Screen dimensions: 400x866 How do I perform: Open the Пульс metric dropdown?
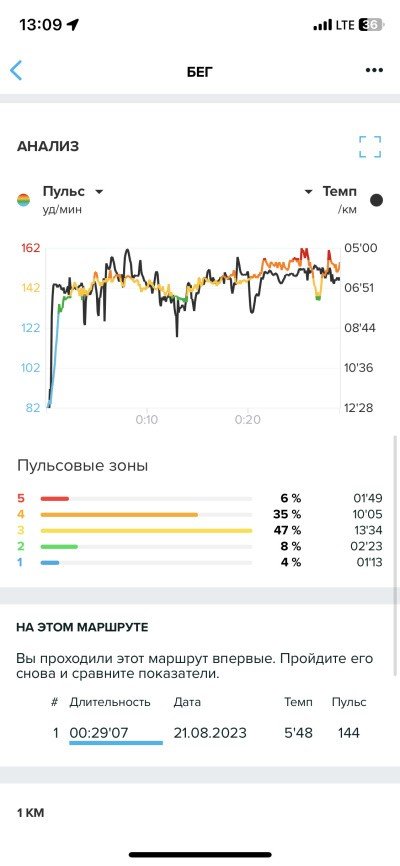(72, 192)
